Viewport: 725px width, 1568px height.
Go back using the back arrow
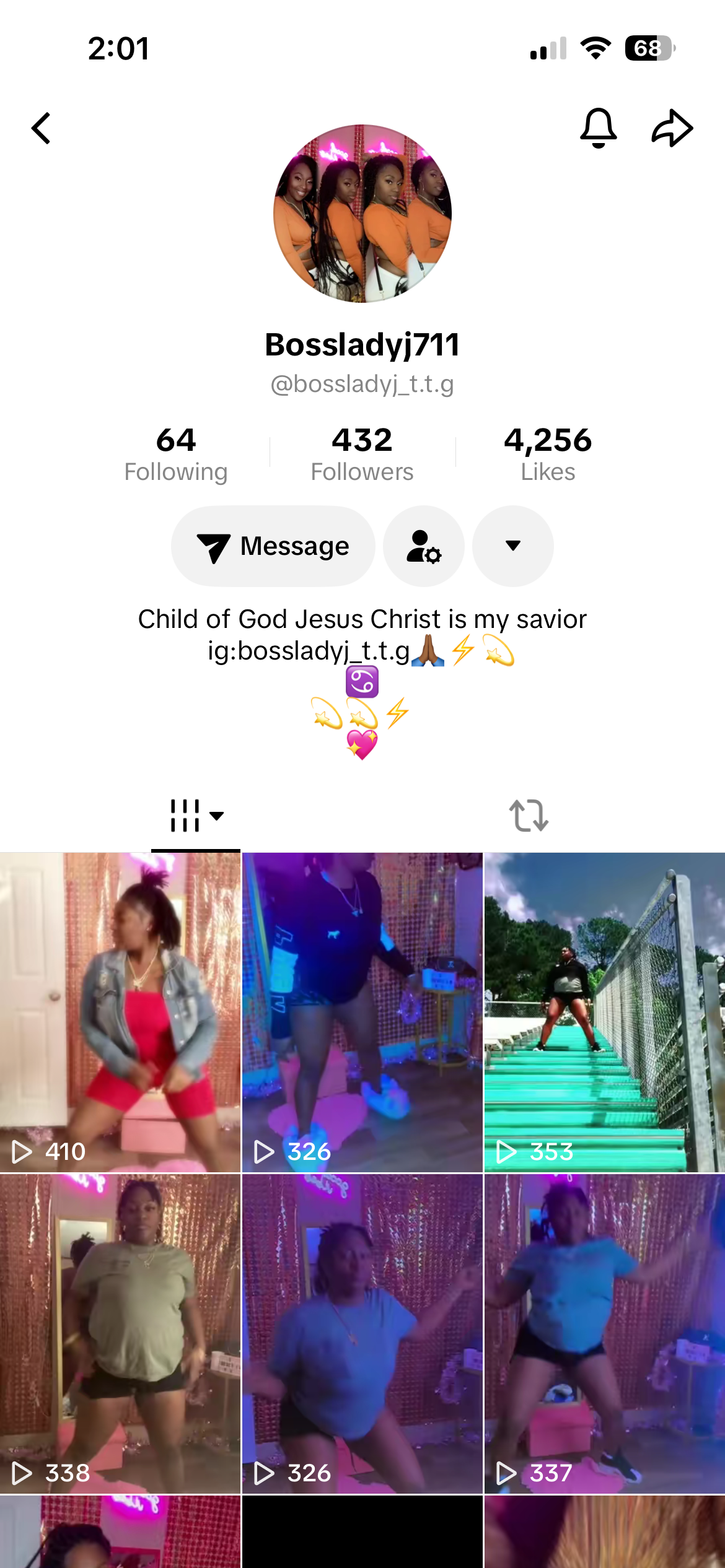point(42,128)
